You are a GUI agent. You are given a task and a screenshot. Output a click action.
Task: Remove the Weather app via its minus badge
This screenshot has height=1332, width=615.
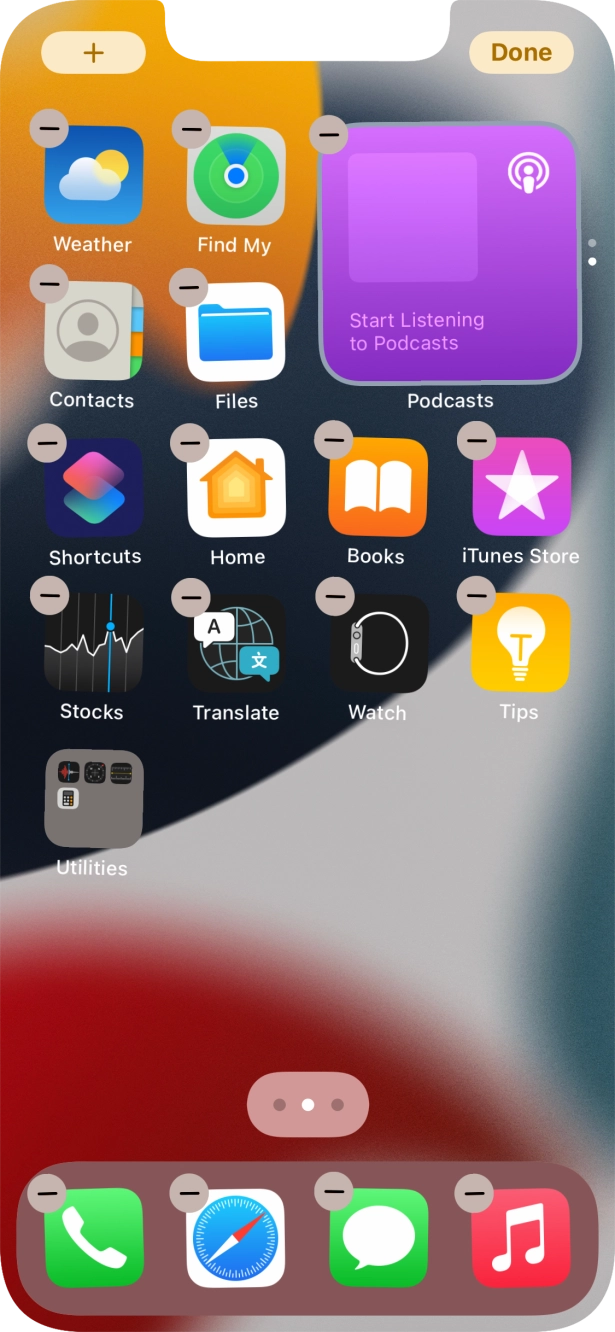[x=49, y=128]
